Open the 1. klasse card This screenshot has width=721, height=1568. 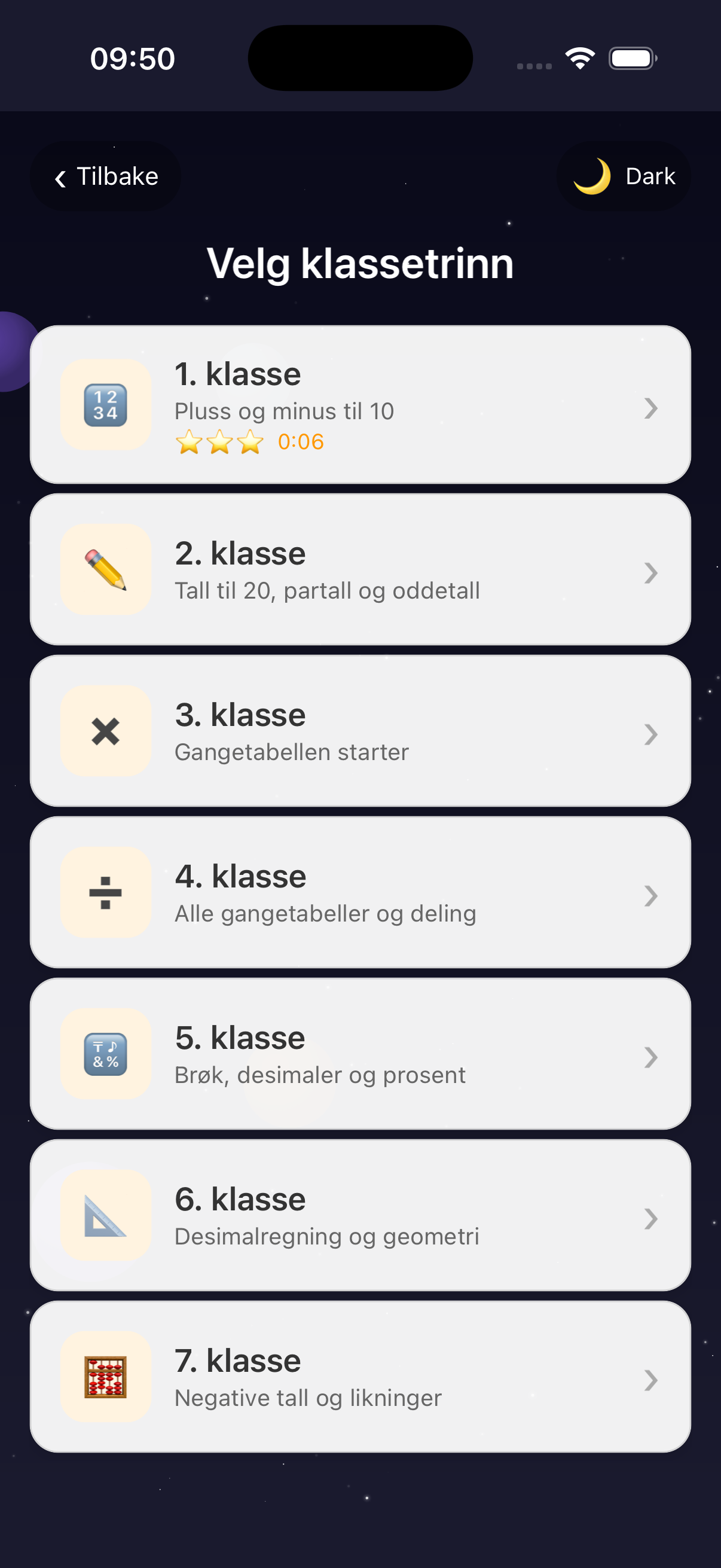[360, 405]
